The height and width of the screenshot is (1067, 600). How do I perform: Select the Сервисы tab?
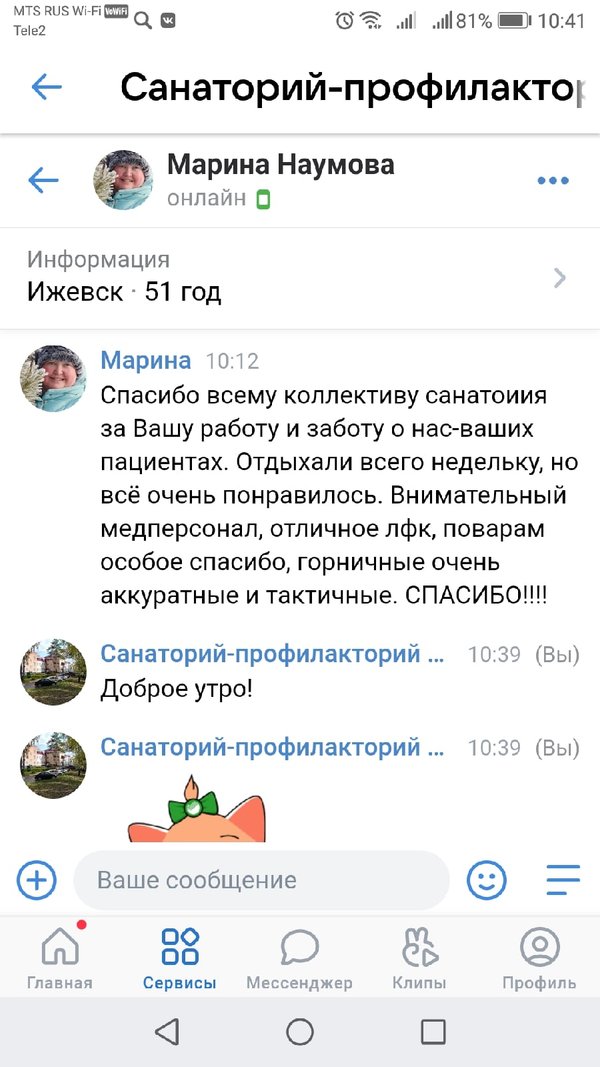click(x=180, y=958)
